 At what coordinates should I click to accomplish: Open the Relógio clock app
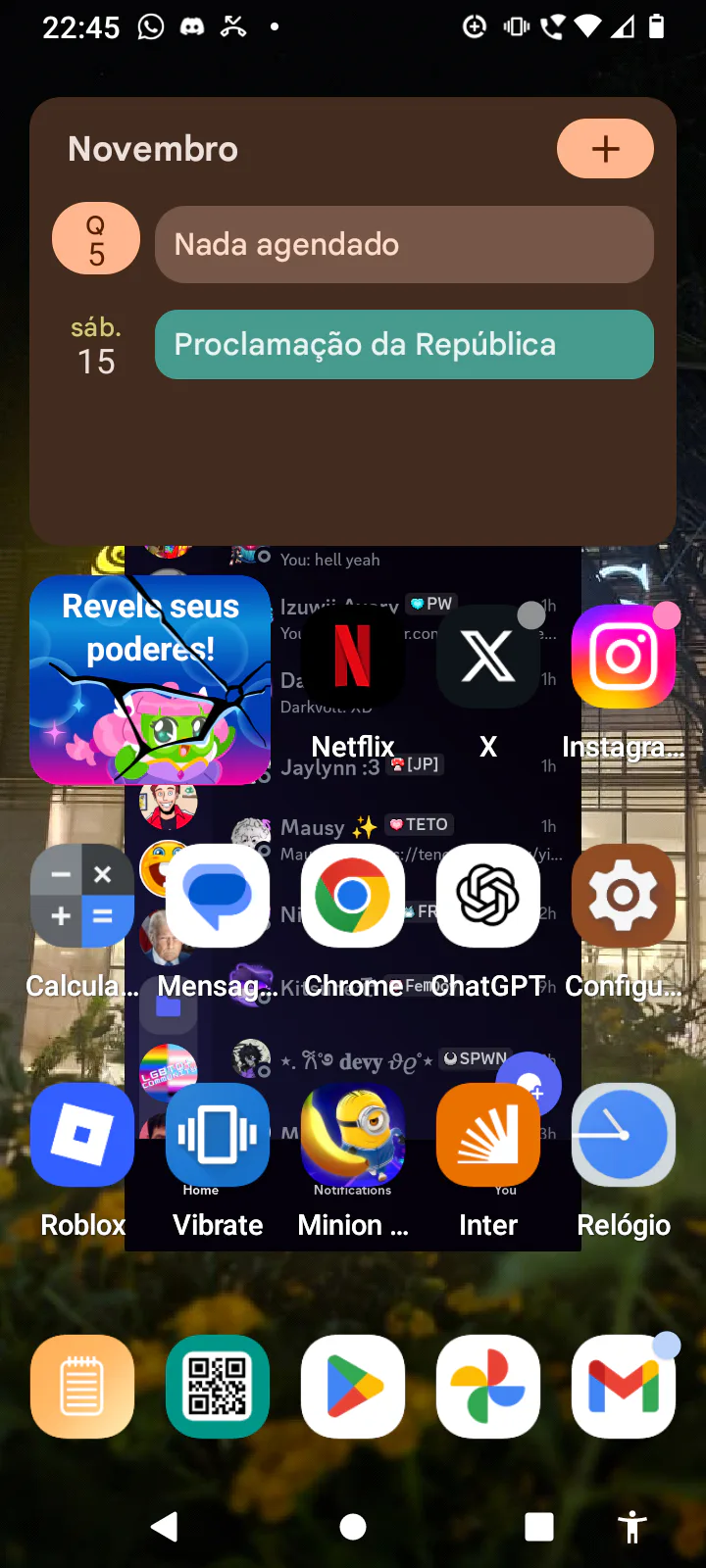point(624,1135)
